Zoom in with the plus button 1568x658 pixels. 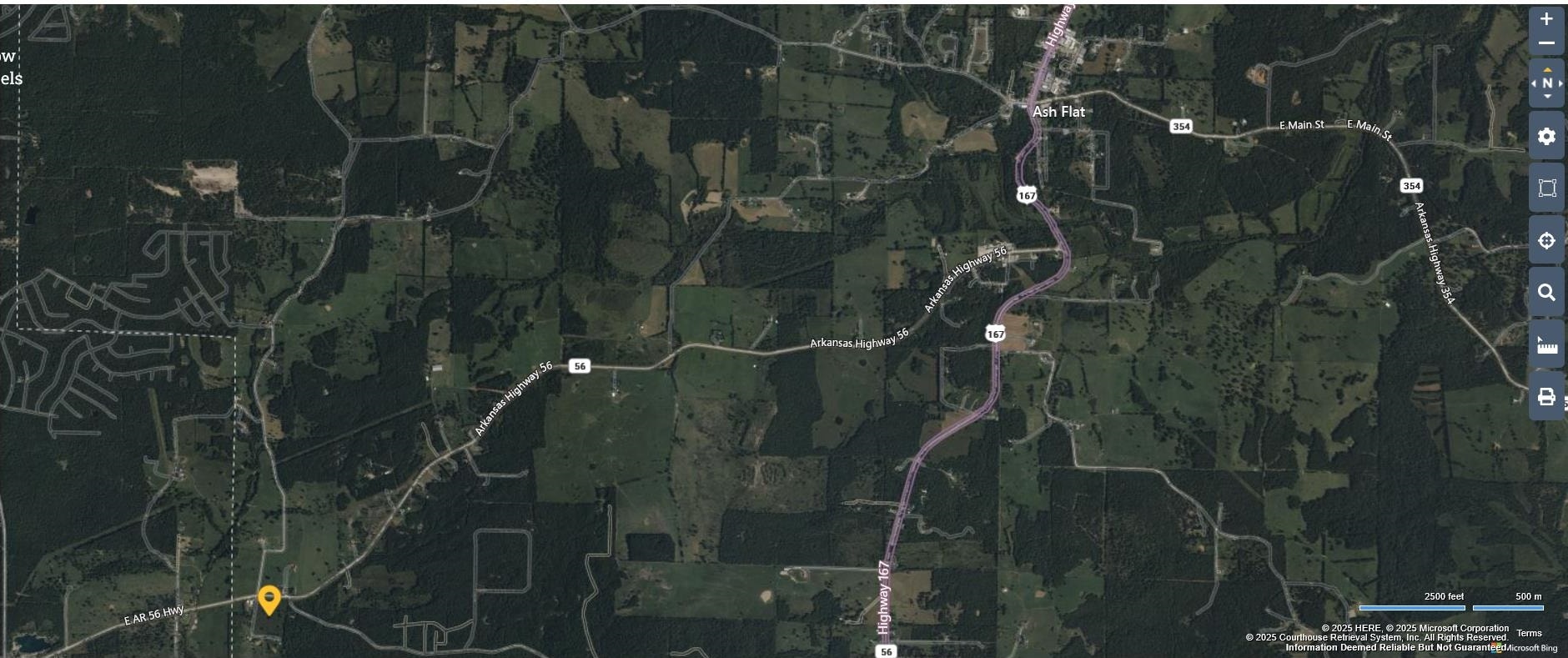pos(1546,19)
